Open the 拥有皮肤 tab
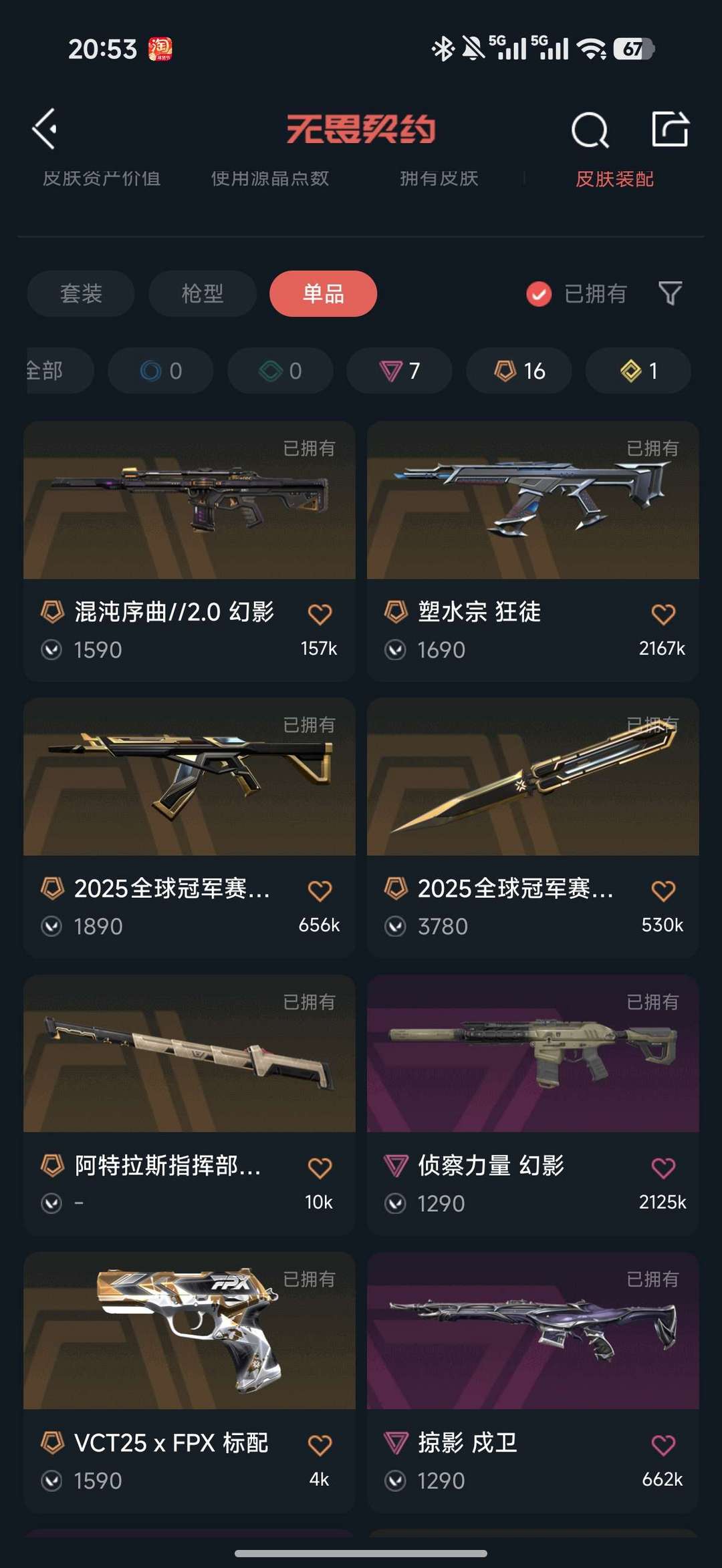Image resolution: width=722 pixels, height=1568 pixels. click(439, 179)
